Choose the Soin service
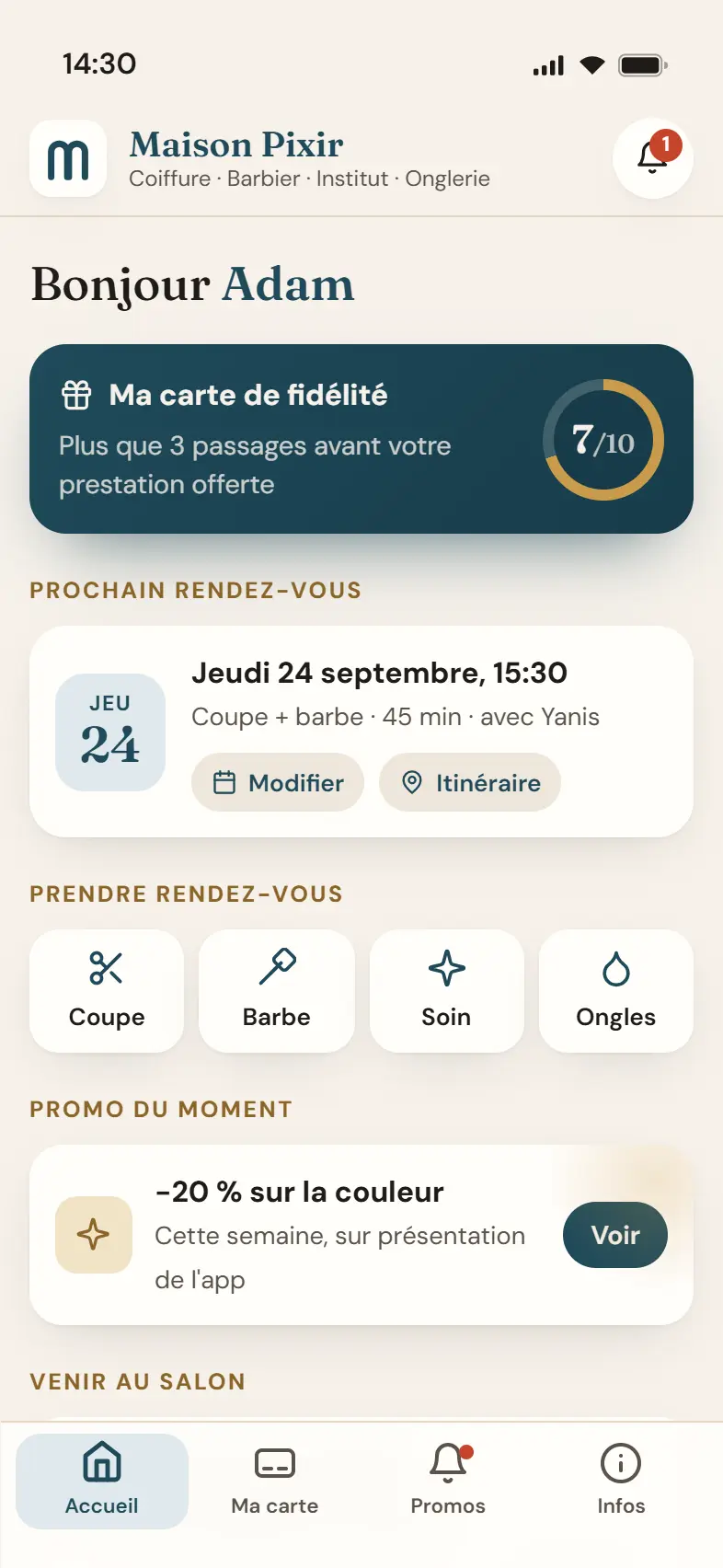 [x=446, y=991]
